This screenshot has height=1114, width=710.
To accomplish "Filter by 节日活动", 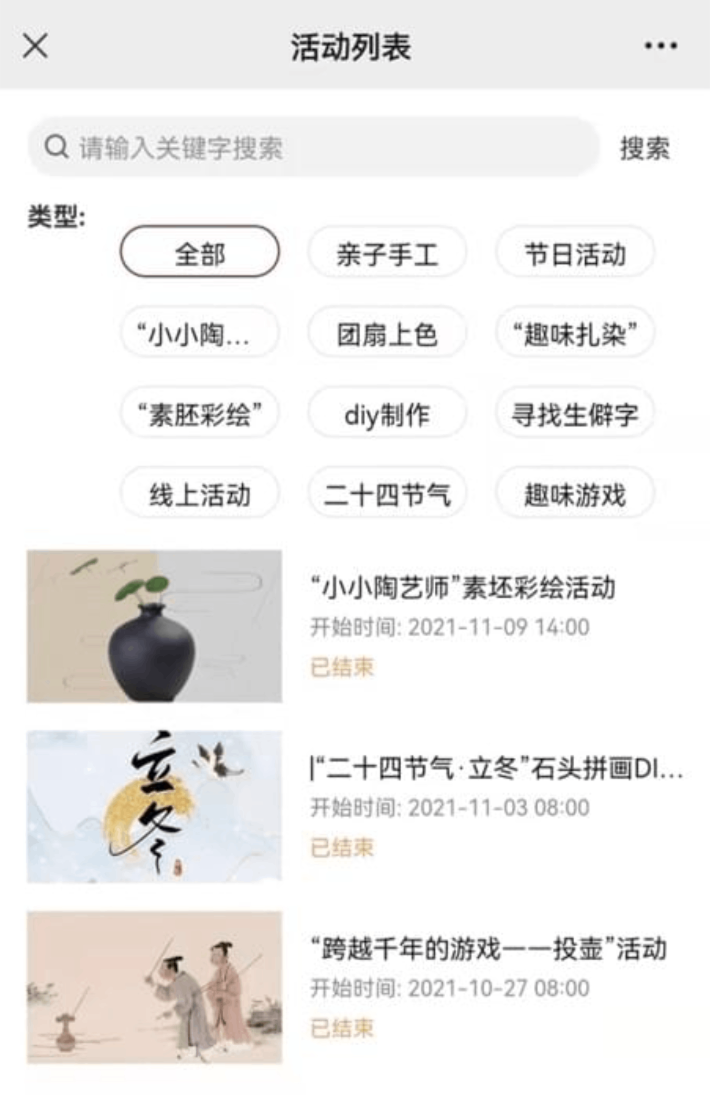I will pos(575,253).
